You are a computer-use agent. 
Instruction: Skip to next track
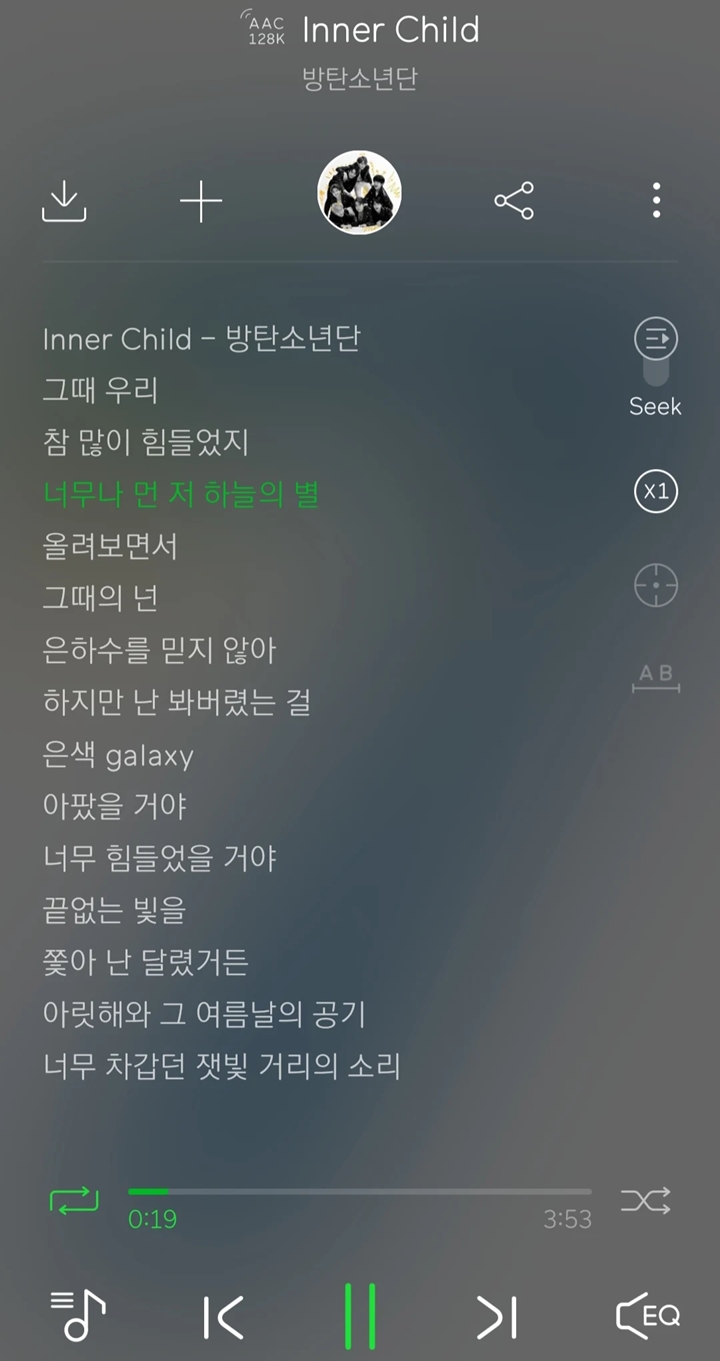click(497, 1317)
